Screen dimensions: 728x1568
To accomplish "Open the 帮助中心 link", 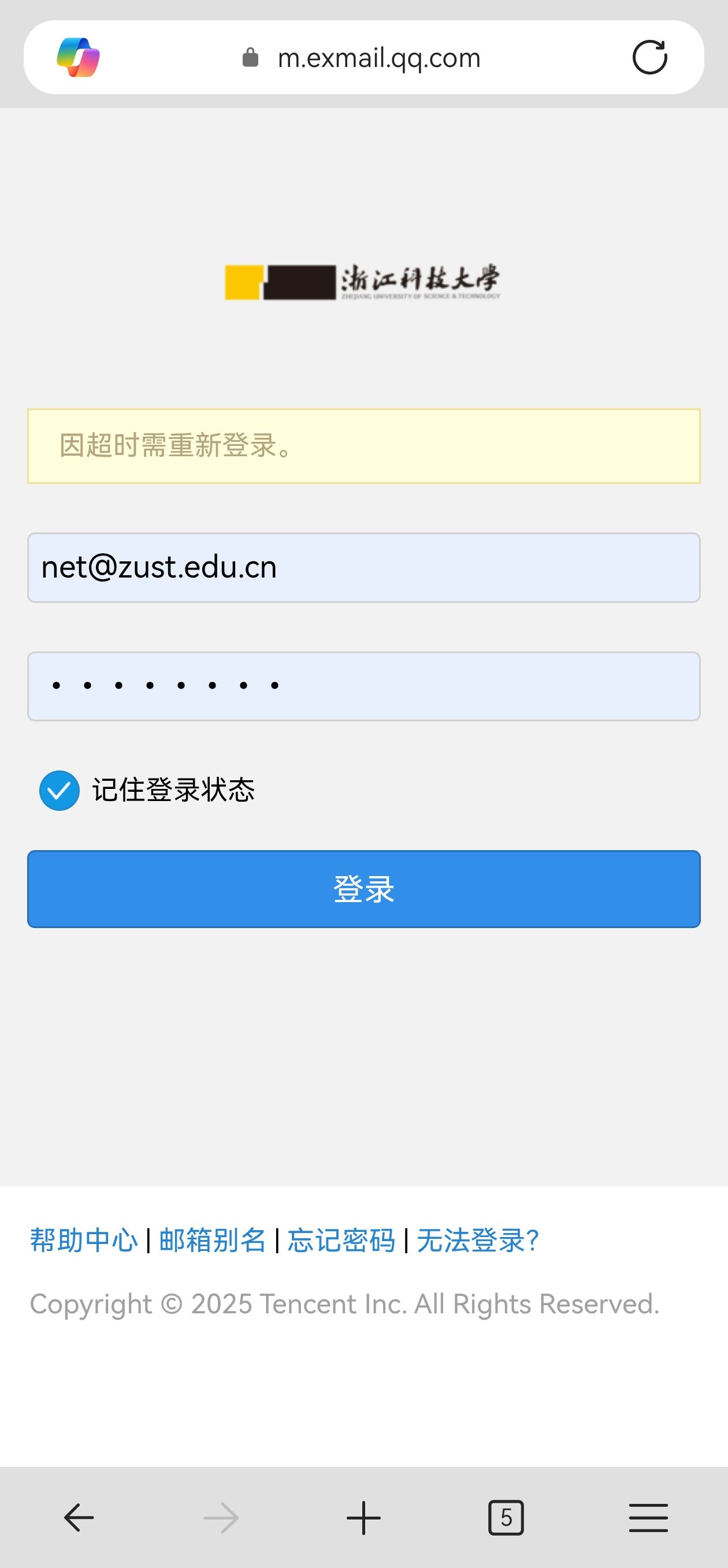I will [84, 1240].
